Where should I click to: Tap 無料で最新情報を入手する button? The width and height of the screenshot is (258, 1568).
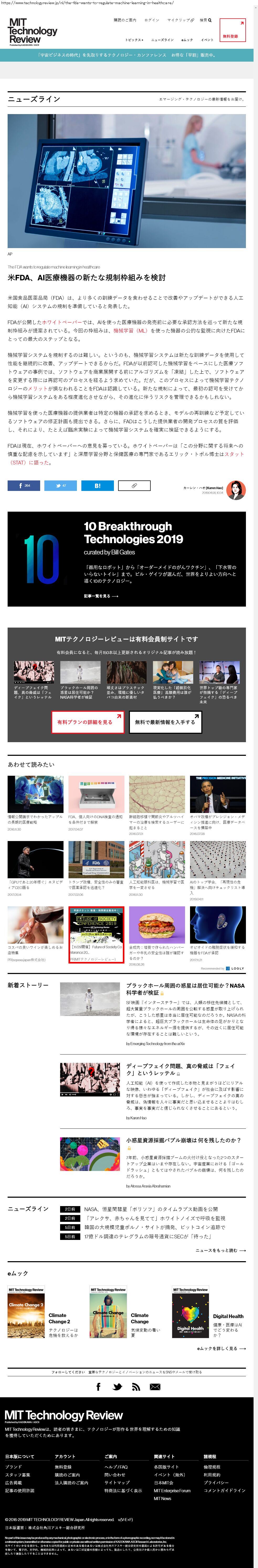[x=165, y=723]
